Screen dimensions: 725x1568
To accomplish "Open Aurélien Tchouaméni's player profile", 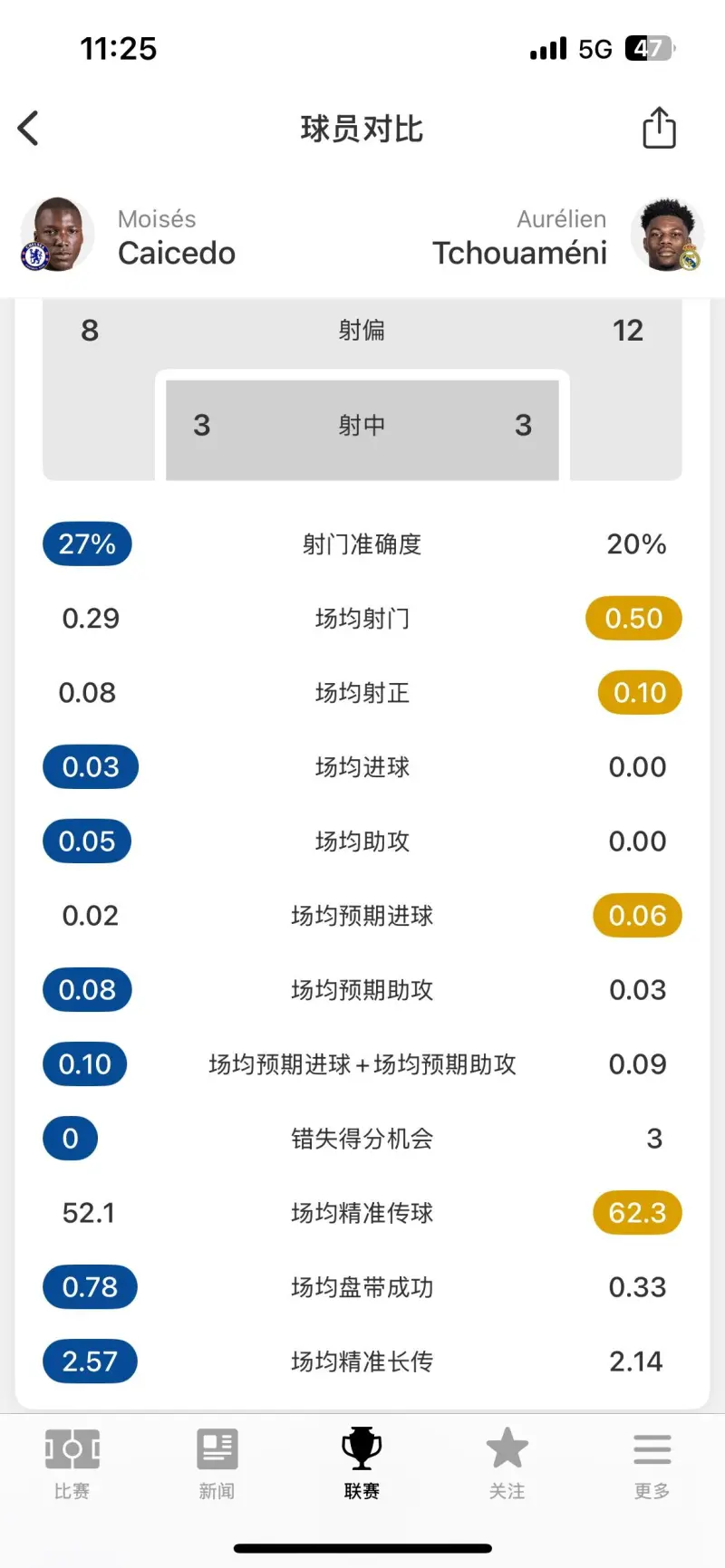I will click(567, 236).
